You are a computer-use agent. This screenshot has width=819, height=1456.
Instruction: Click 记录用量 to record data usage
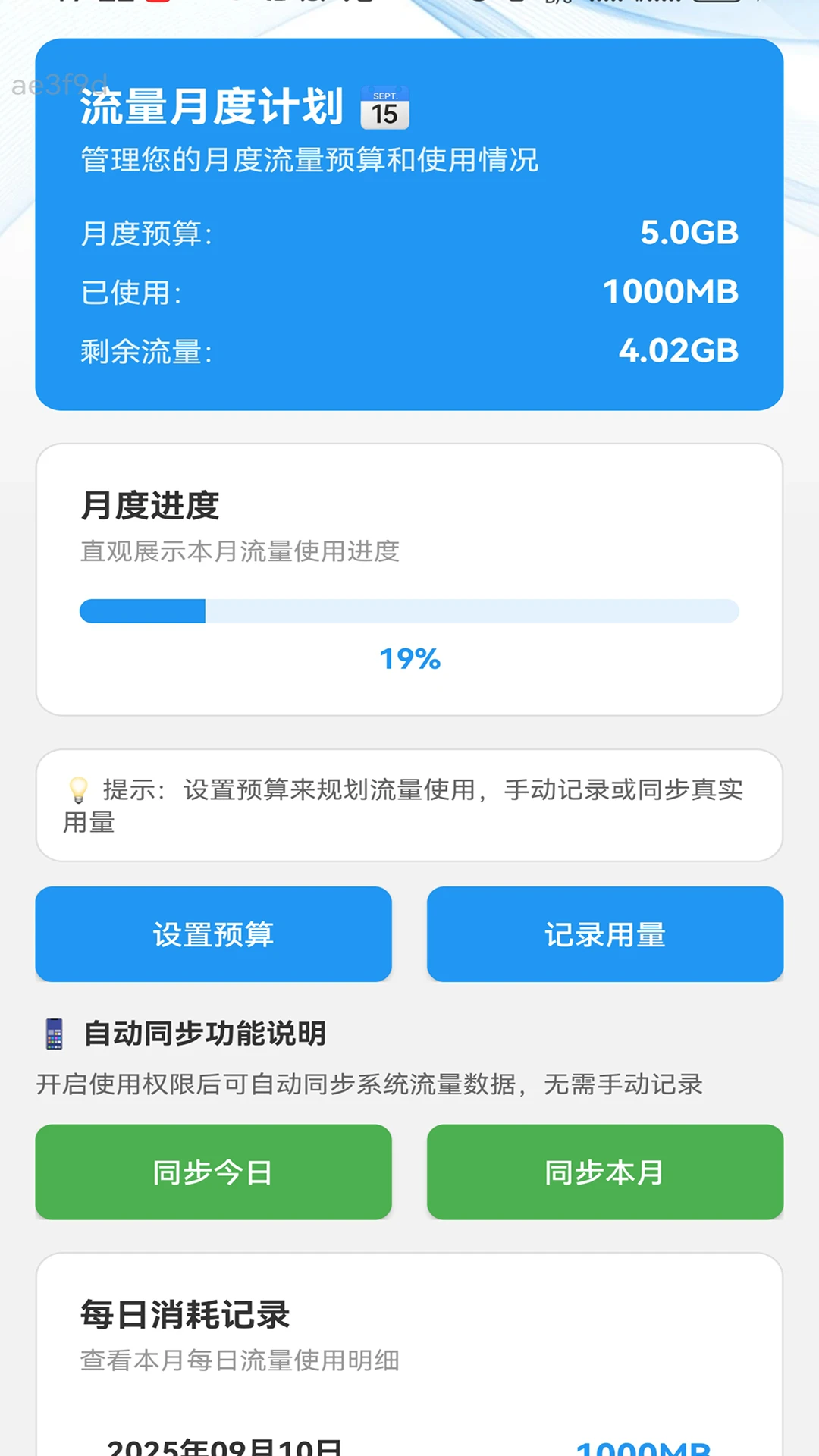coord(604,934)
